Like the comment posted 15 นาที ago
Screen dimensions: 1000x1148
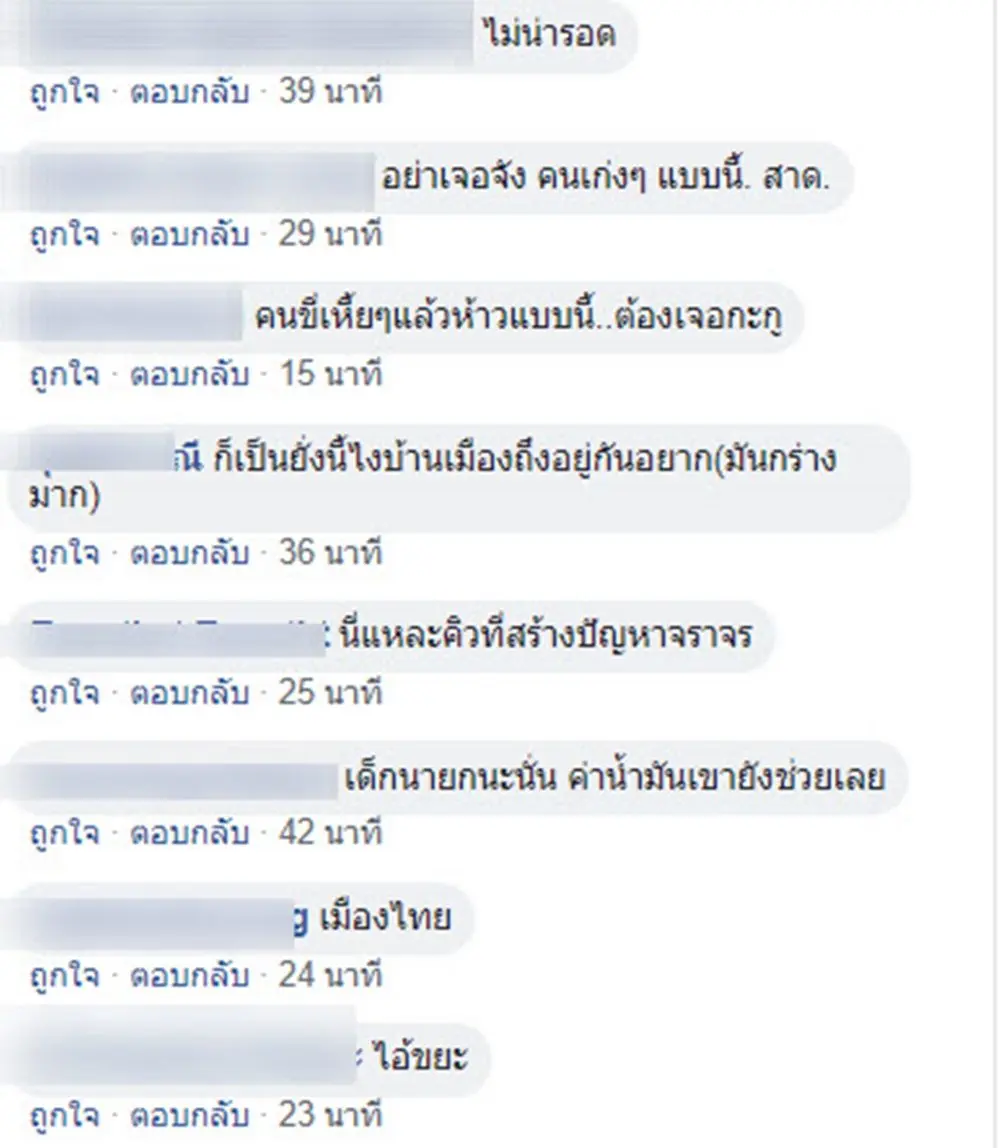(x=64, y=376)
